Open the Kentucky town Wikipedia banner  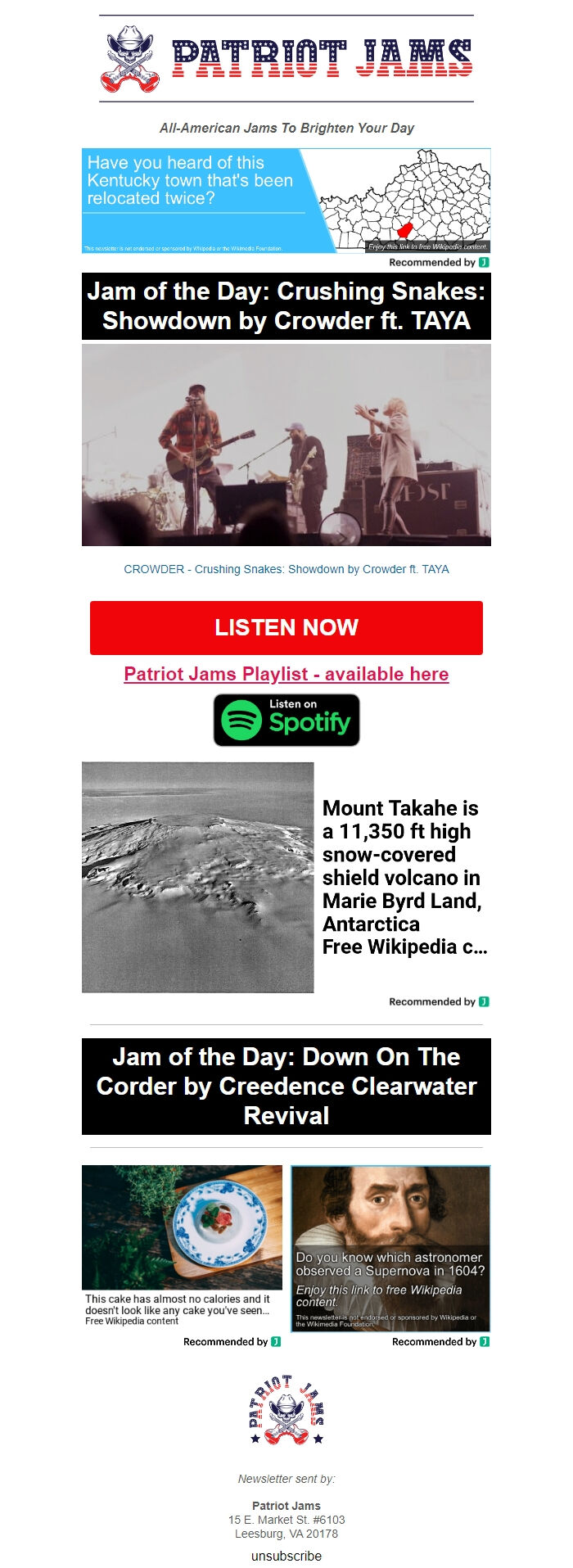pyautogui.click(x=286, y=201)
